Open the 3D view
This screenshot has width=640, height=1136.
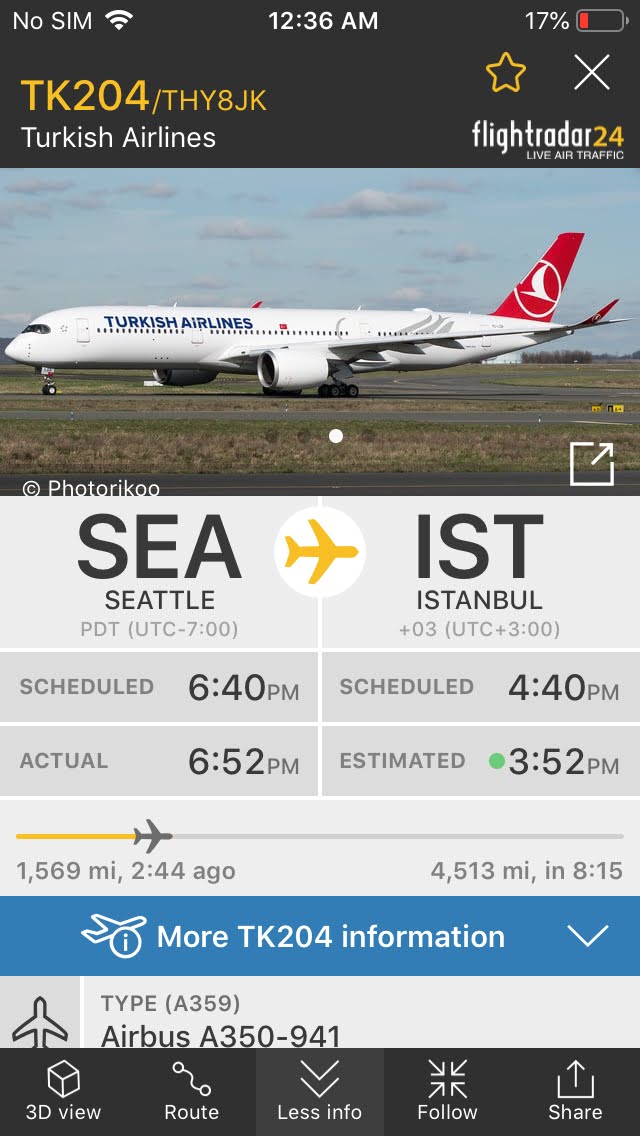coord(64,1091)
